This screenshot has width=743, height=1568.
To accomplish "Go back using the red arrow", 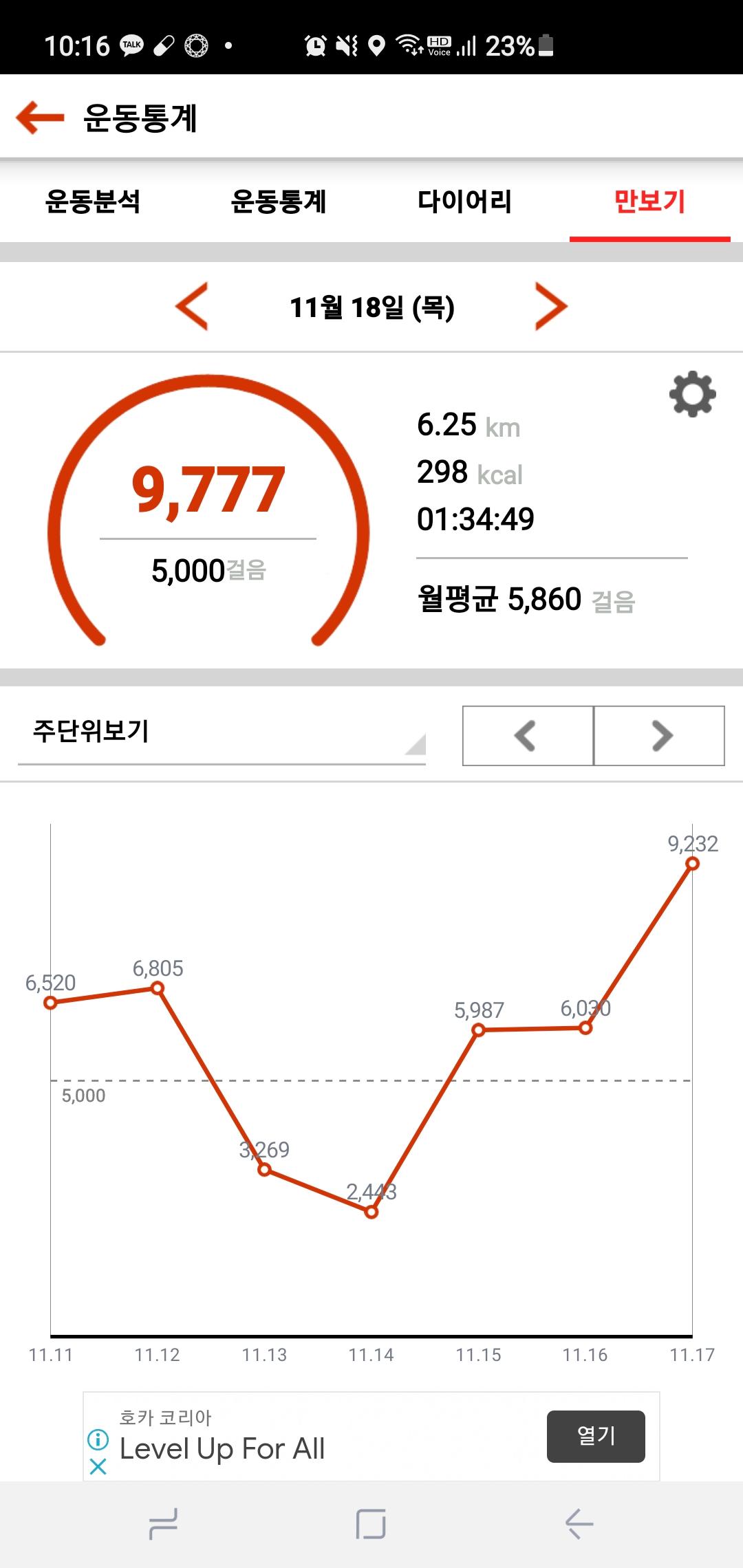I will pyautogui.click(x=40, y=117).
